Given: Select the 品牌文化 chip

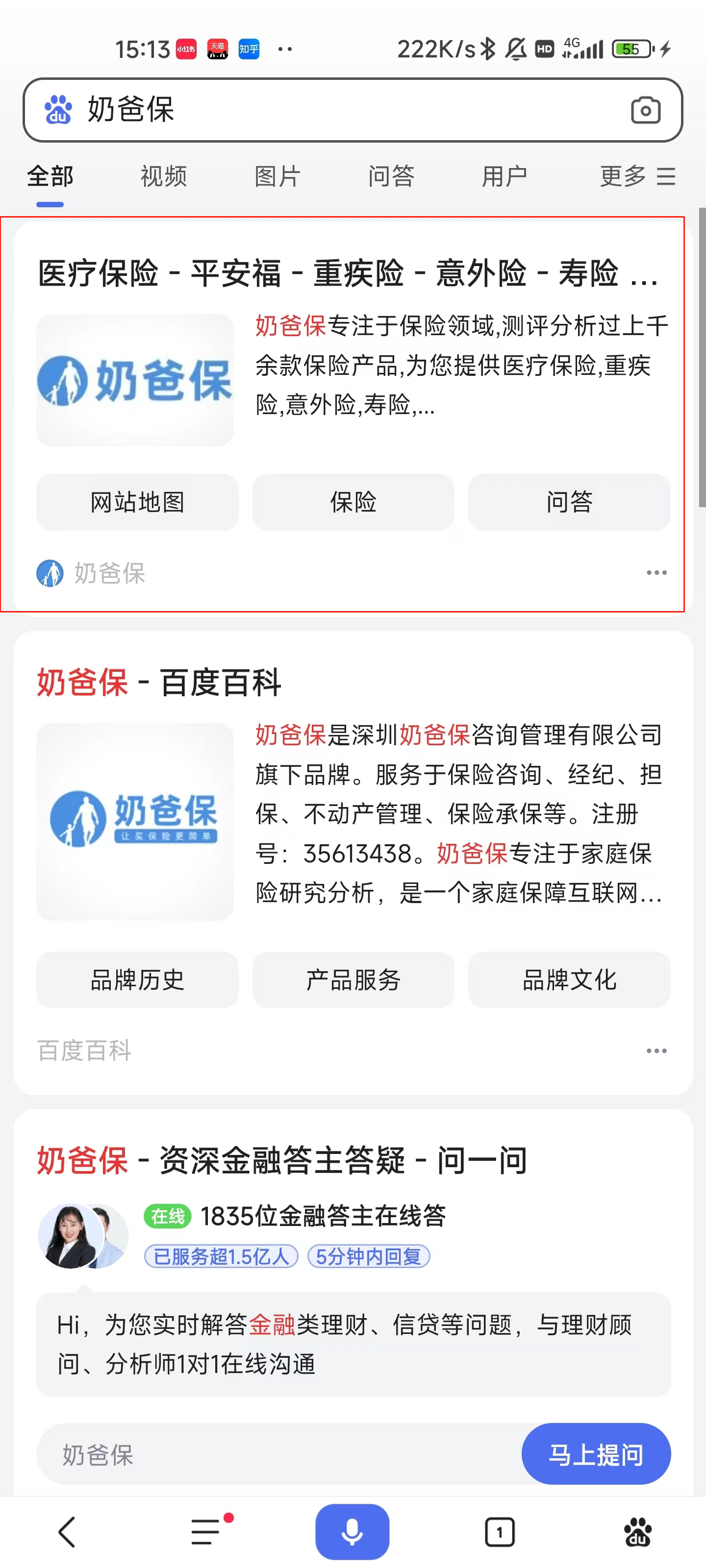Looking at the screenshot, I should point(569,980).
